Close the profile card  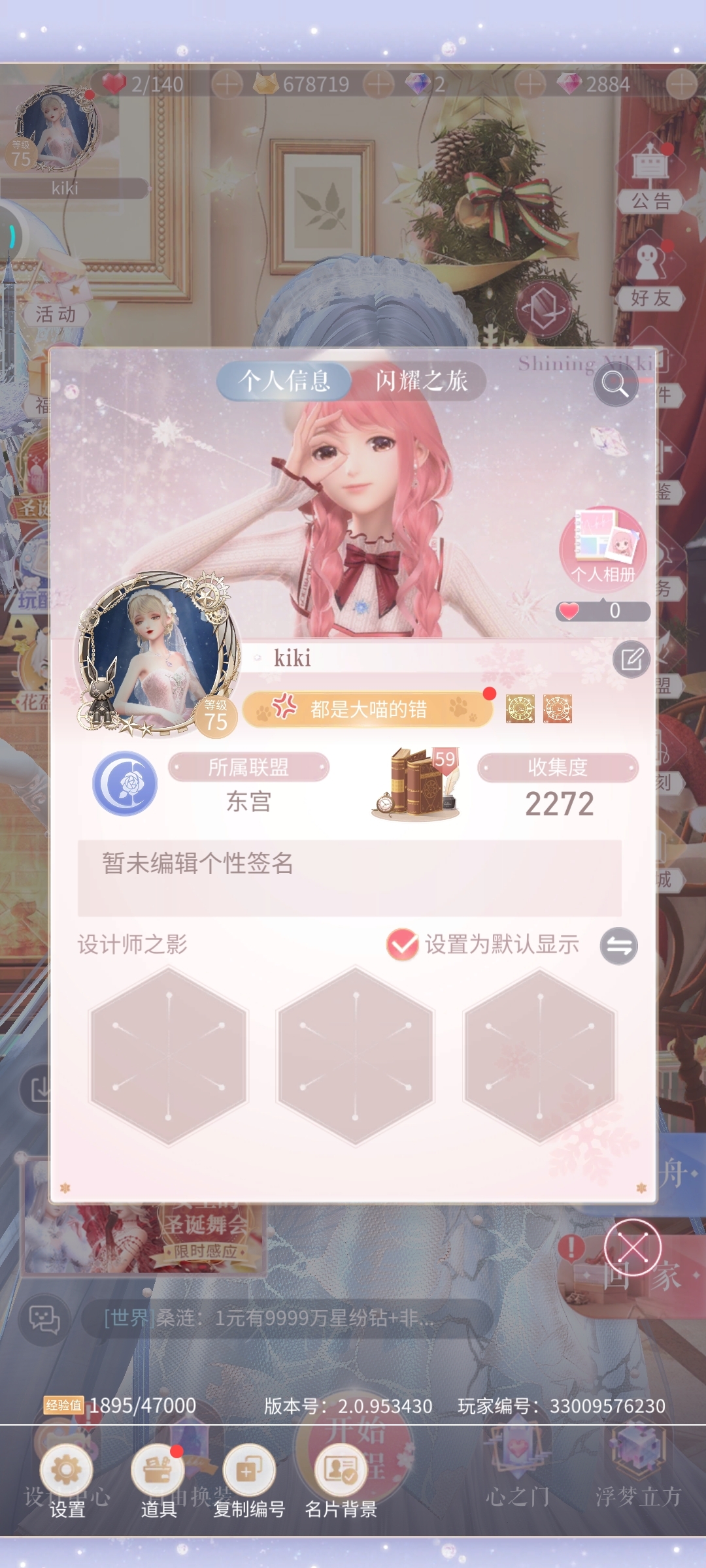[632, 1247]
